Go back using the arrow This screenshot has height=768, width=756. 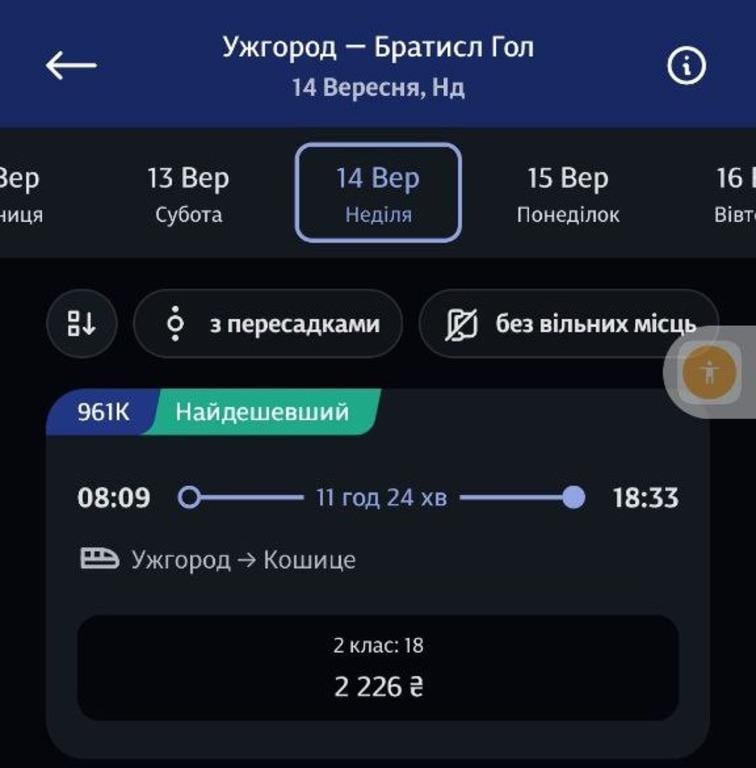tap(71, 66)
